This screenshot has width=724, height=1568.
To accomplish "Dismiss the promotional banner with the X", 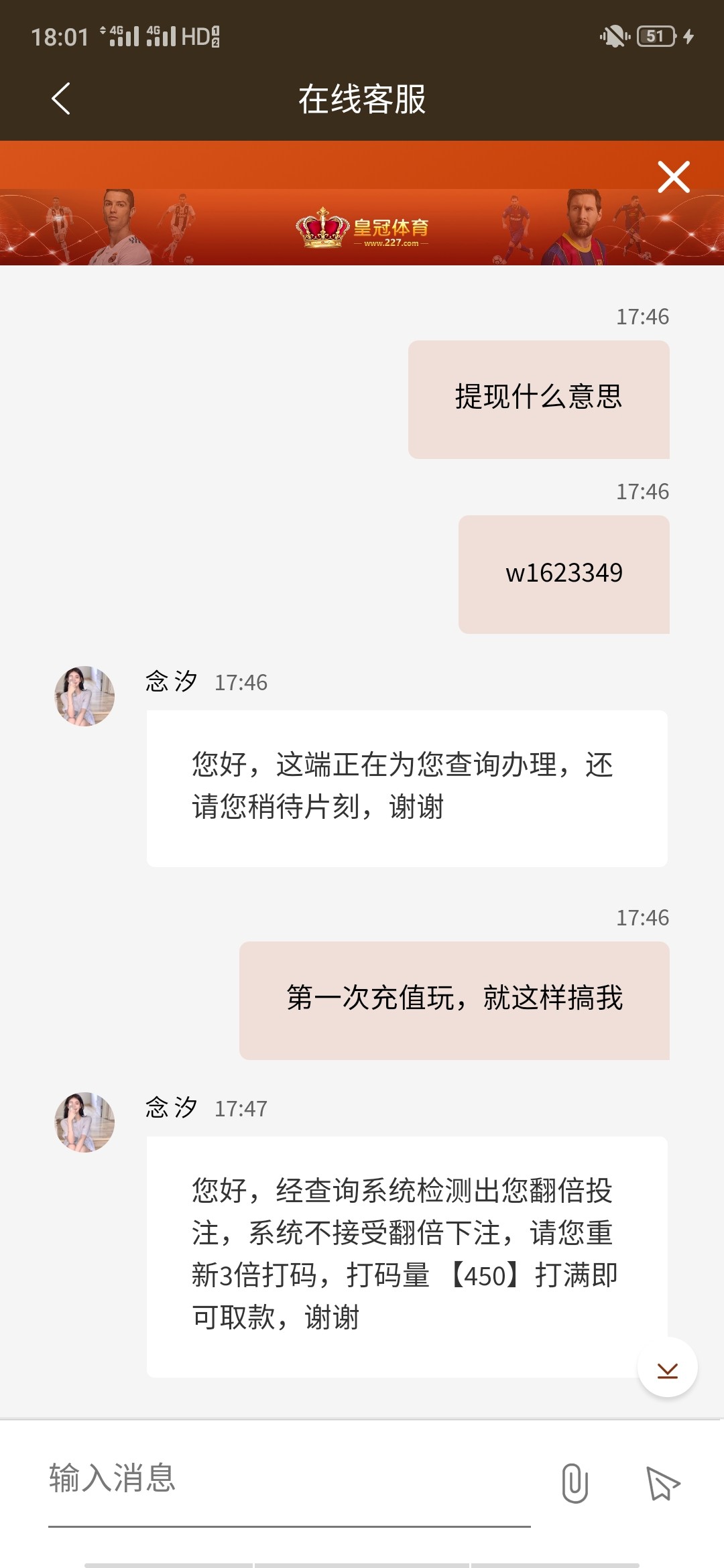I will pyautogui.click(x=674, y=176).
